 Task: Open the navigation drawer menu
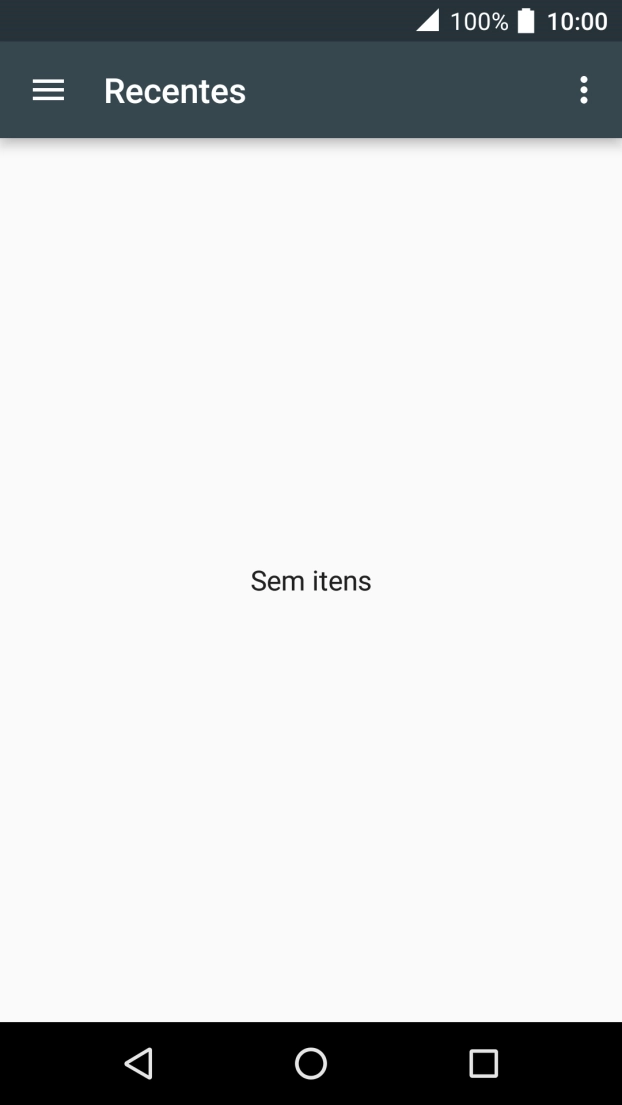coord(48,91)
